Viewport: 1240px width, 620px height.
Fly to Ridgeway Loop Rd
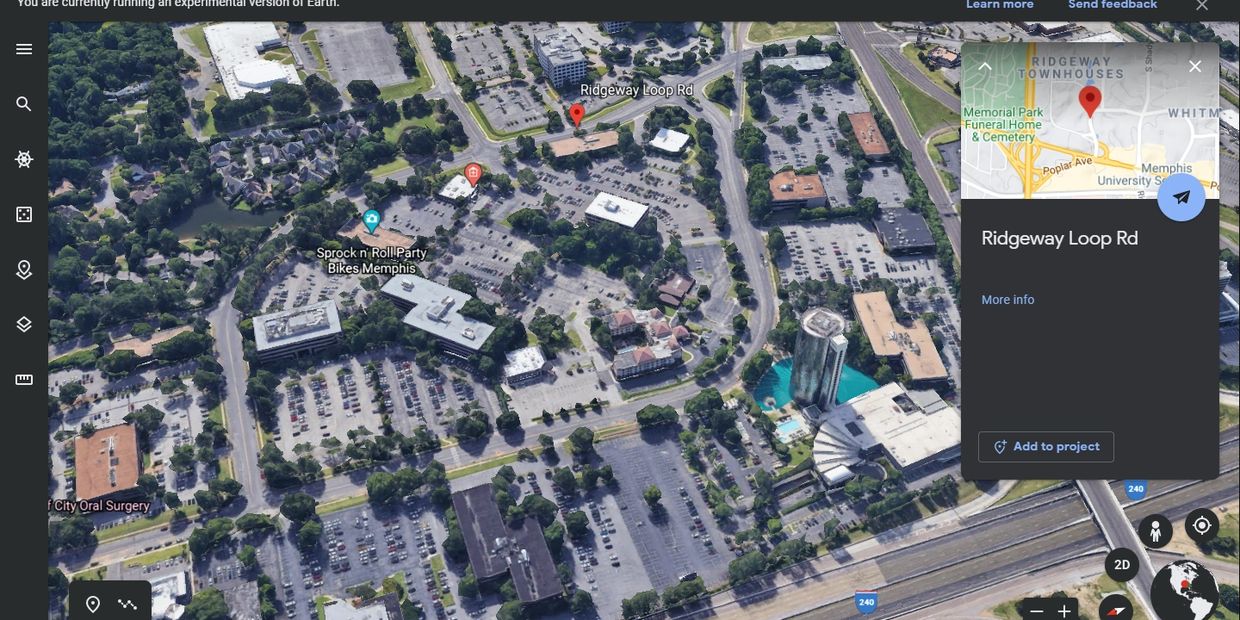pos(1181,197)
